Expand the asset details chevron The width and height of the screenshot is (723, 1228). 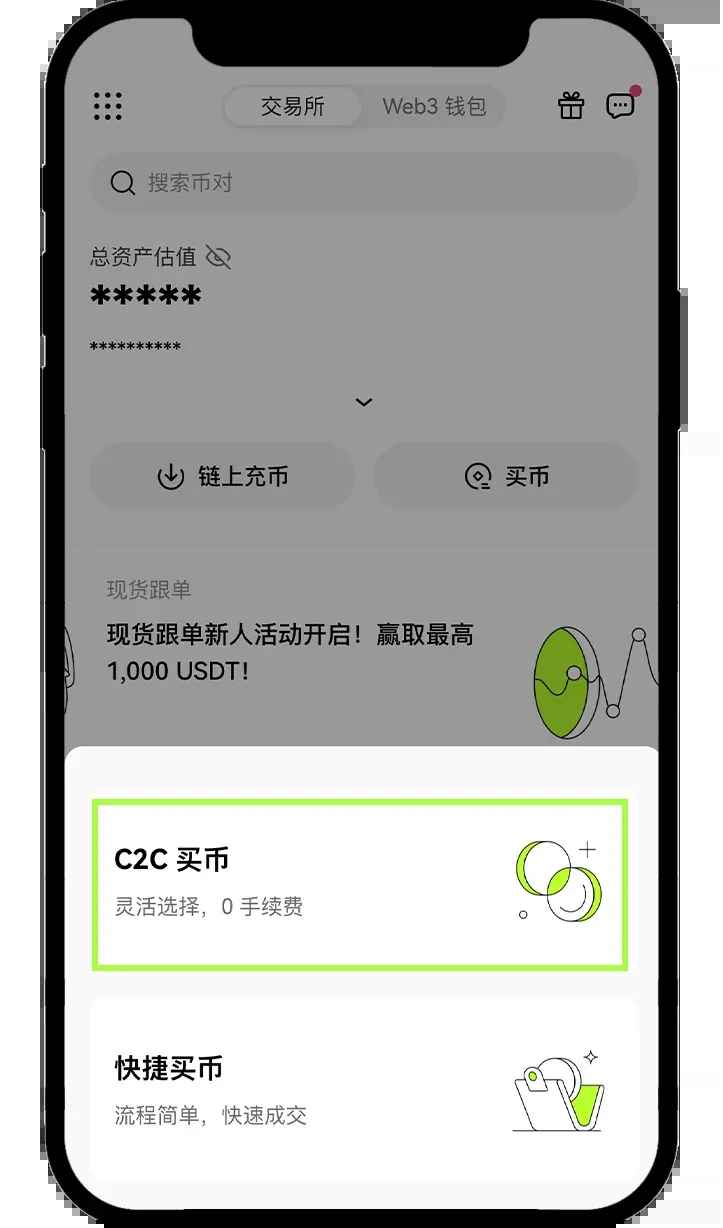[x=364, y=402]
